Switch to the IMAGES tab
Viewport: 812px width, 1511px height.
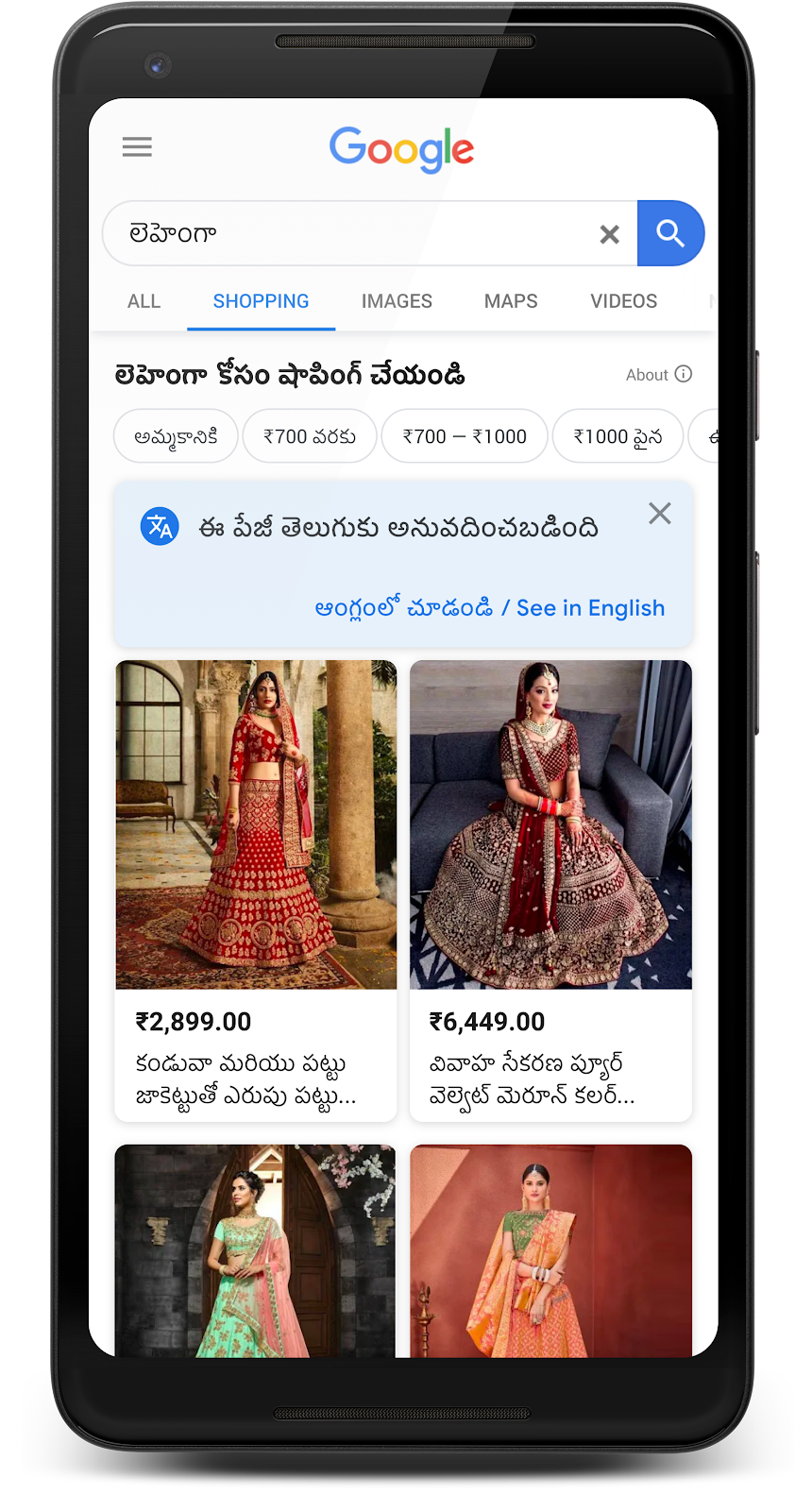click(x=397, y=301)
